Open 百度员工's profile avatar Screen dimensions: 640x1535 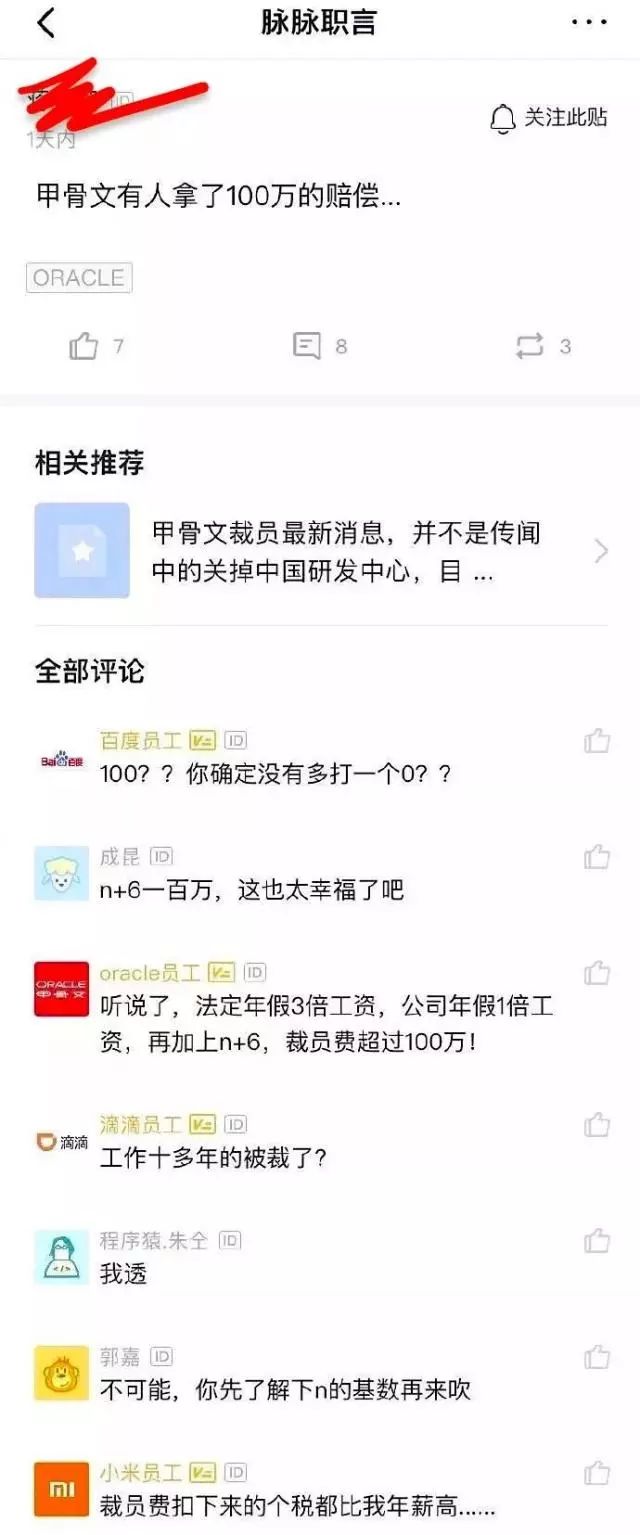[x=62, y=760]
